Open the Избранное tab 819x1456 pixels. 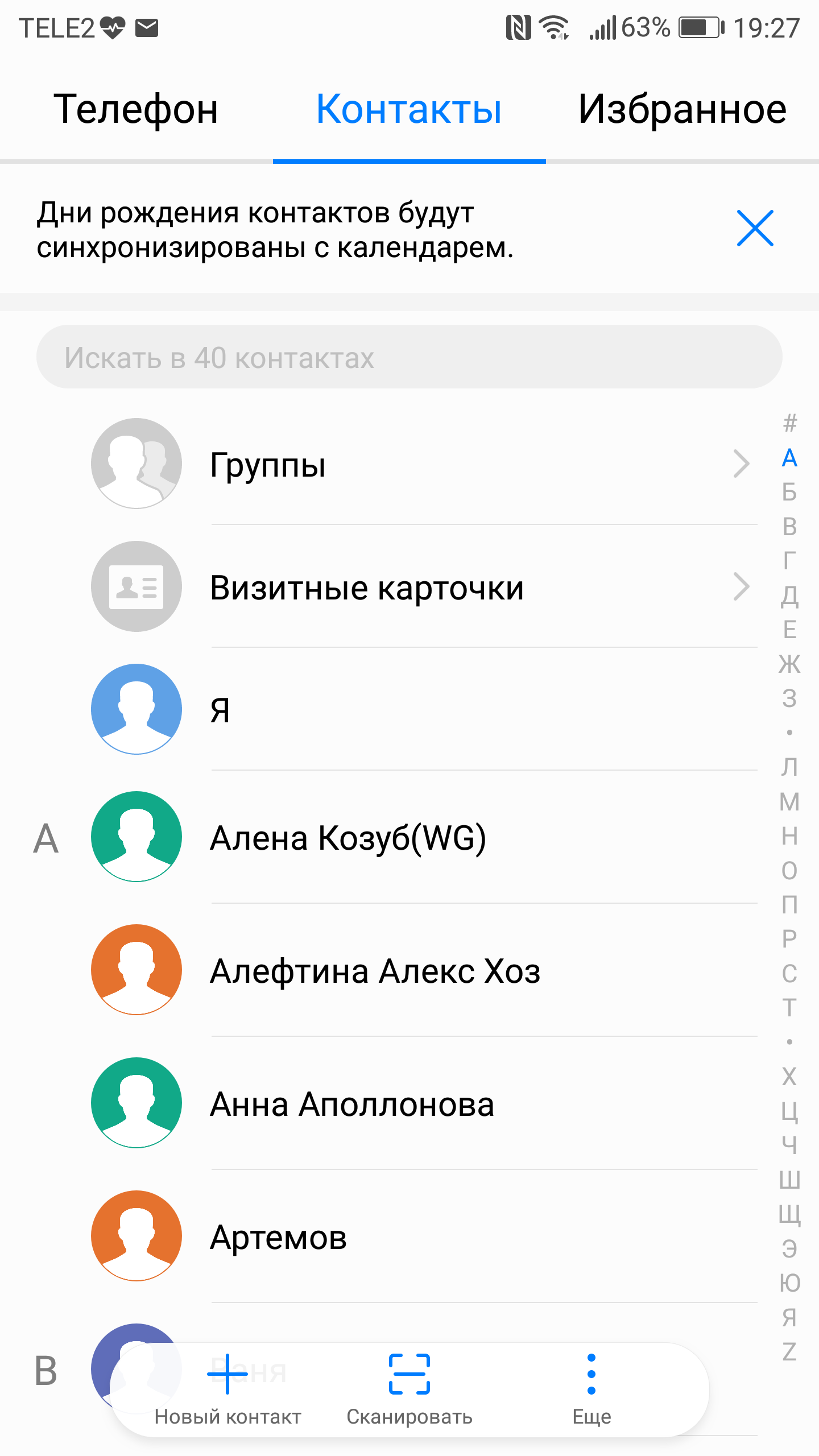pyautogui.click(x=682, y=109)
